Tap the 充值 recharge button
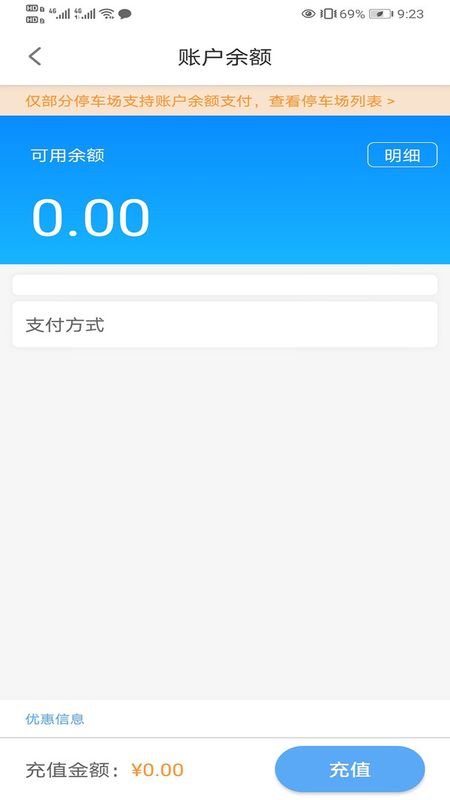The image size is (450, 800). click(349, 769)
